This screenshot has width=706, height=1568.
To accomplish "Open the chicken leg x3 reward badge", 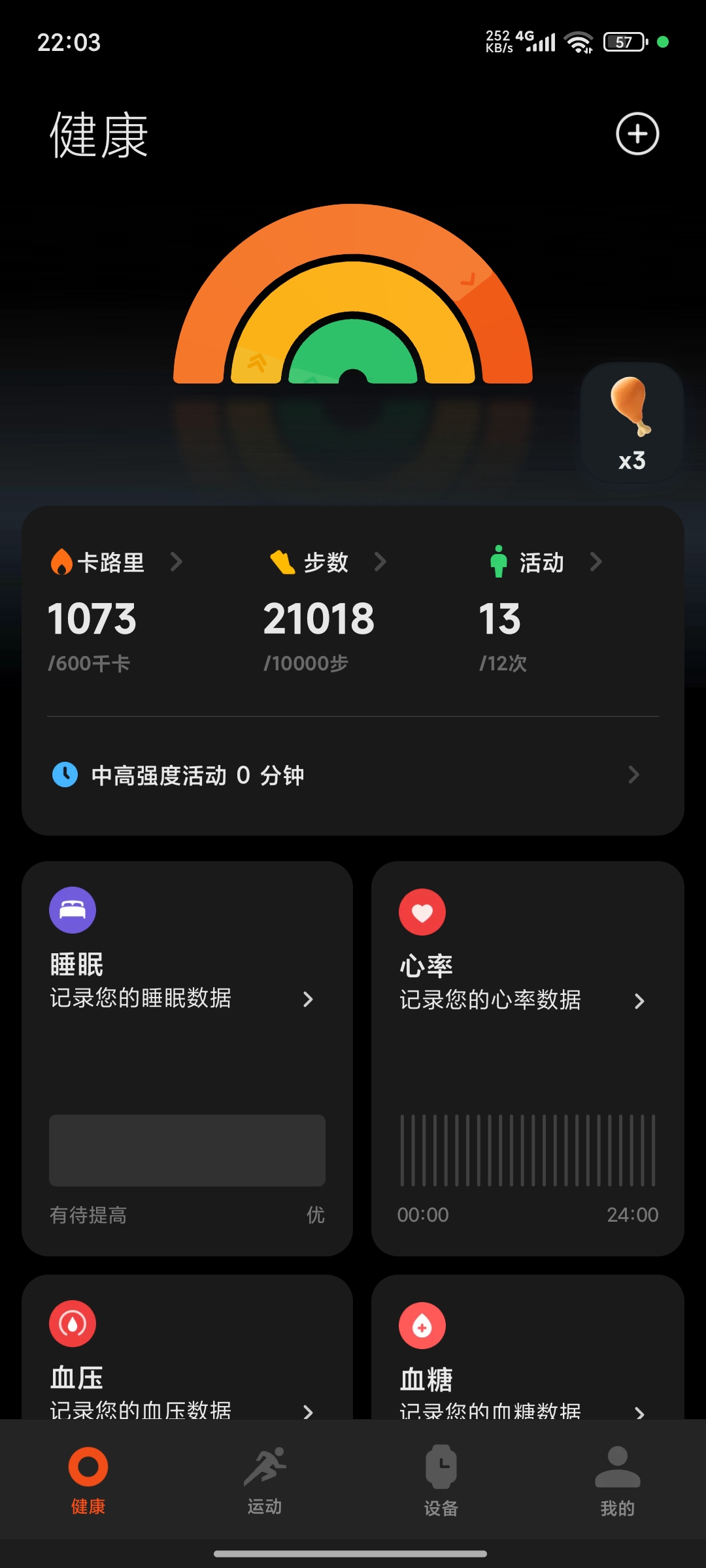I will [x=631, y=423].
